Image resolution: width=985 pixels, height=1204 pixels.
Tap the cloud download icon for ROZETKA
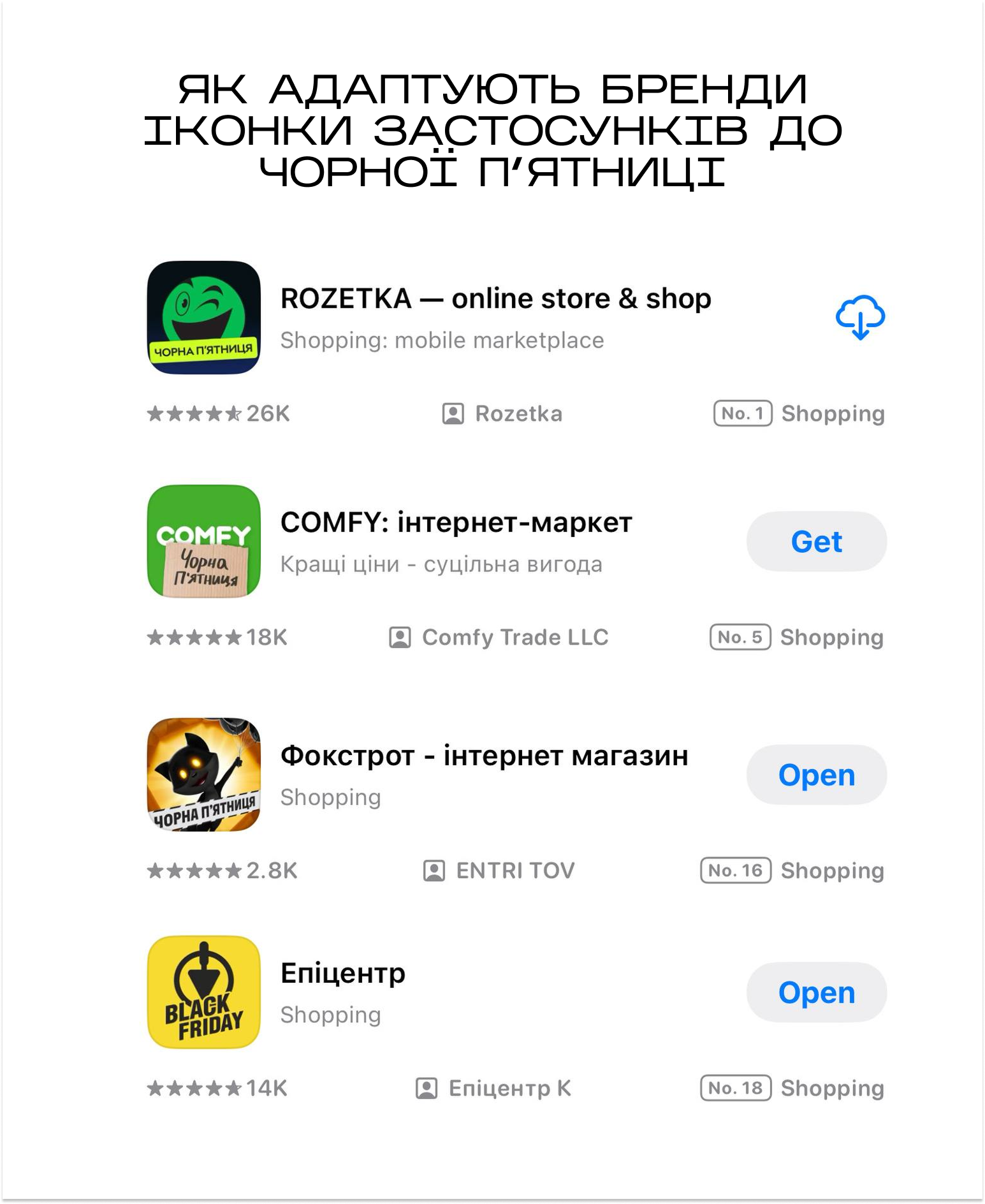coord(859,318)
